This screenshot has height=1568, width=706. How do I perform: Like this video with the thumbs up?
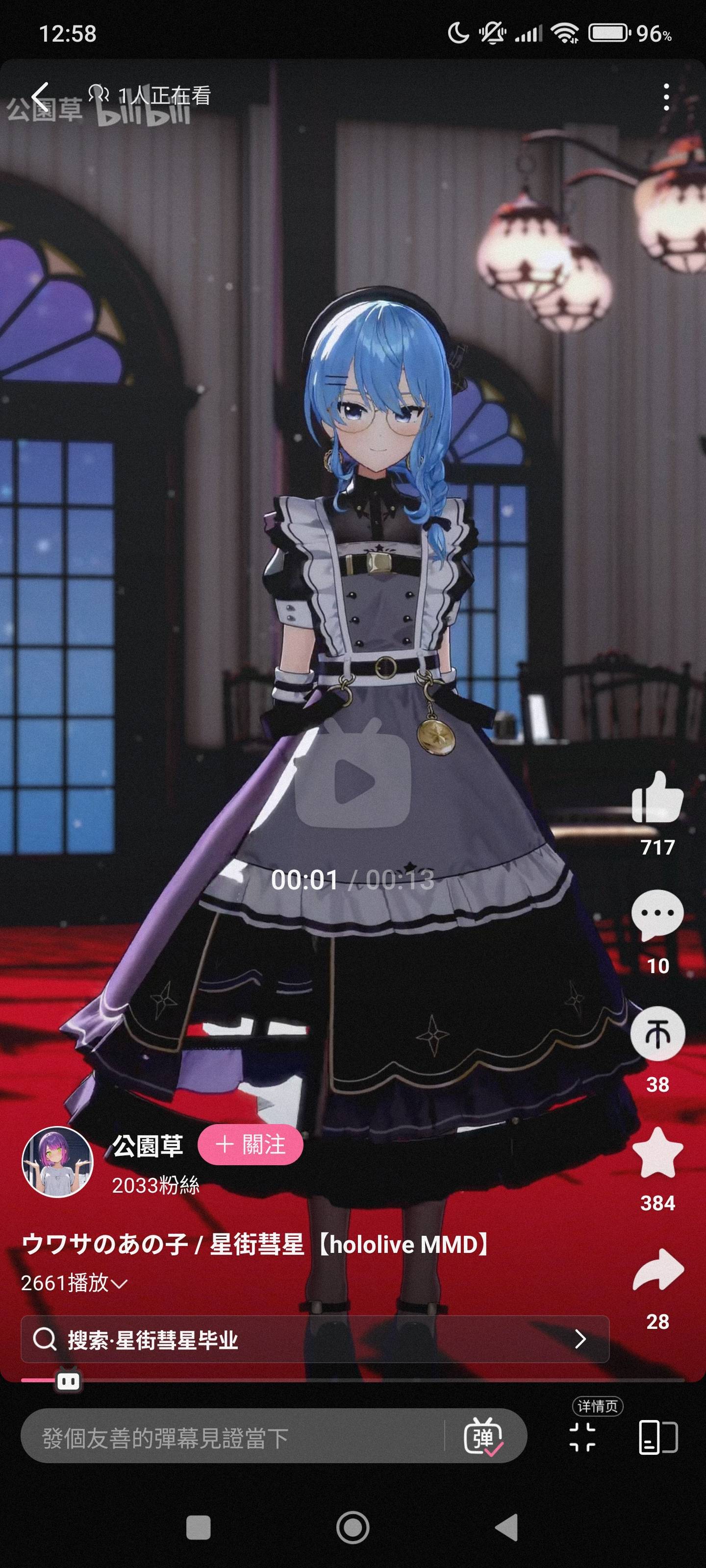click(x=657, y=799)
